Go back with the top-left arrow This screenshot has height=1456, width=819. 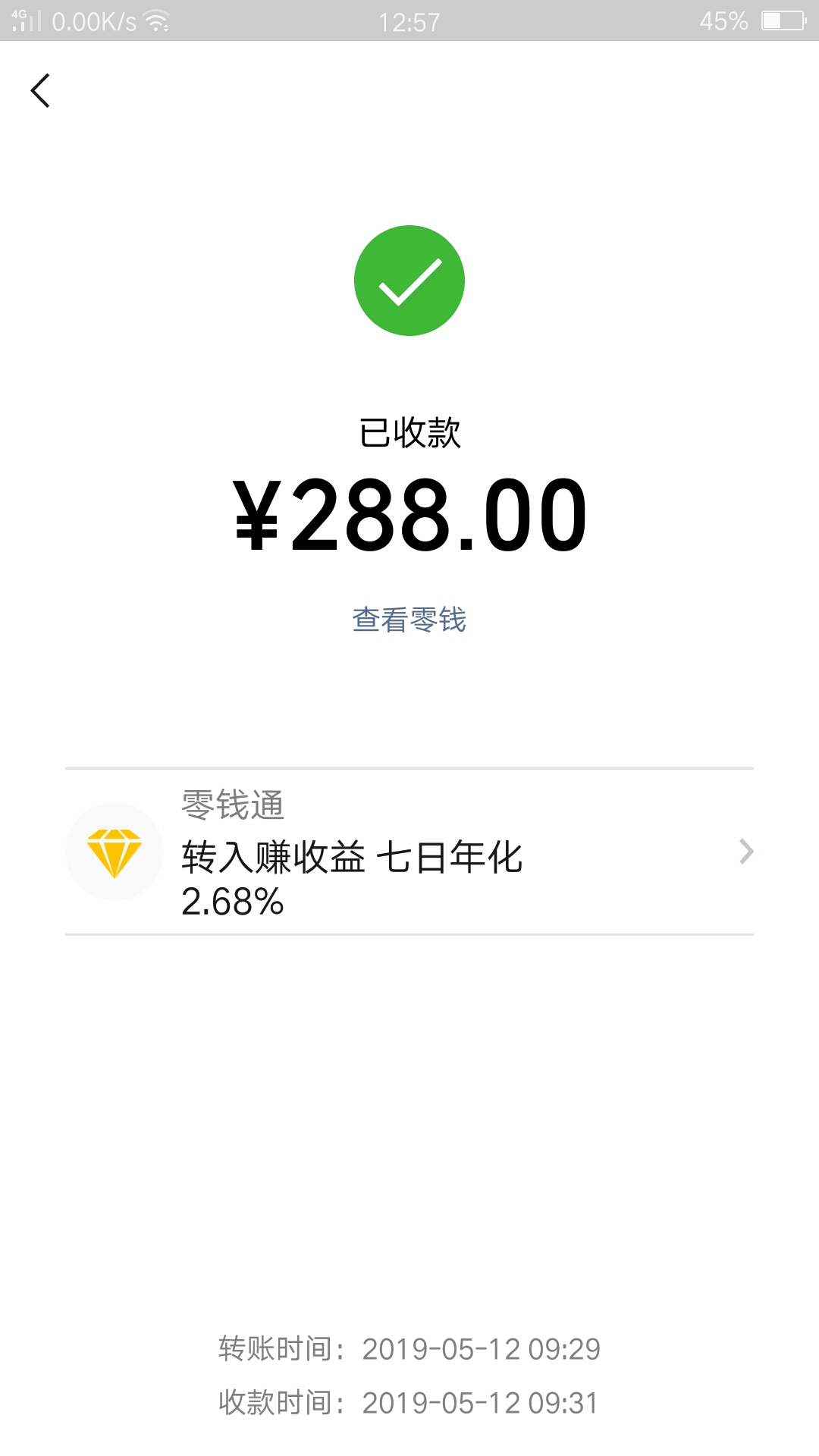tap(40, 91)
